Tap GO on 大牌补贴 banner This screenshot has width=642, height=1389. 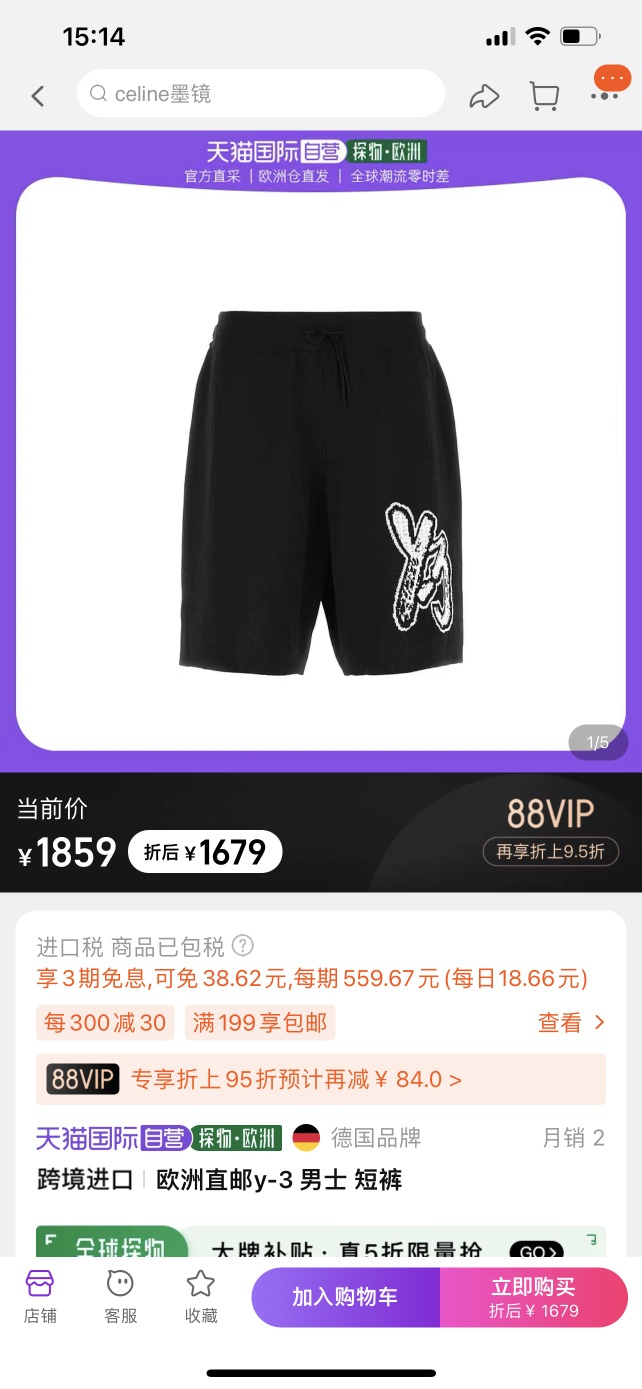(x=536, y=1247)
